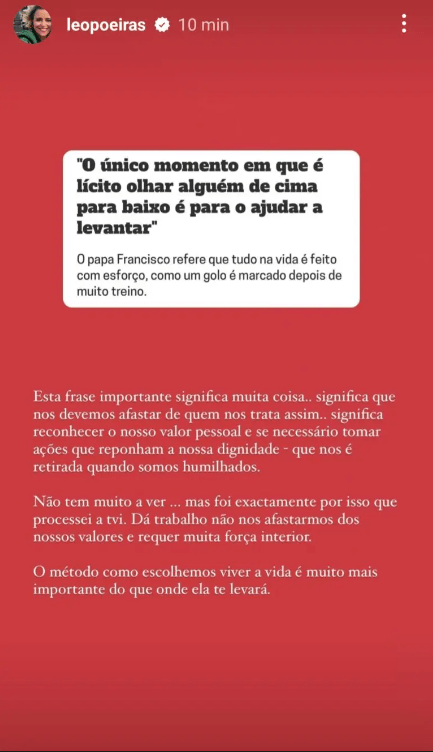Tap the leopoeiras username
The width and height of the screenshot is (433, 752).
click(106, 25)
